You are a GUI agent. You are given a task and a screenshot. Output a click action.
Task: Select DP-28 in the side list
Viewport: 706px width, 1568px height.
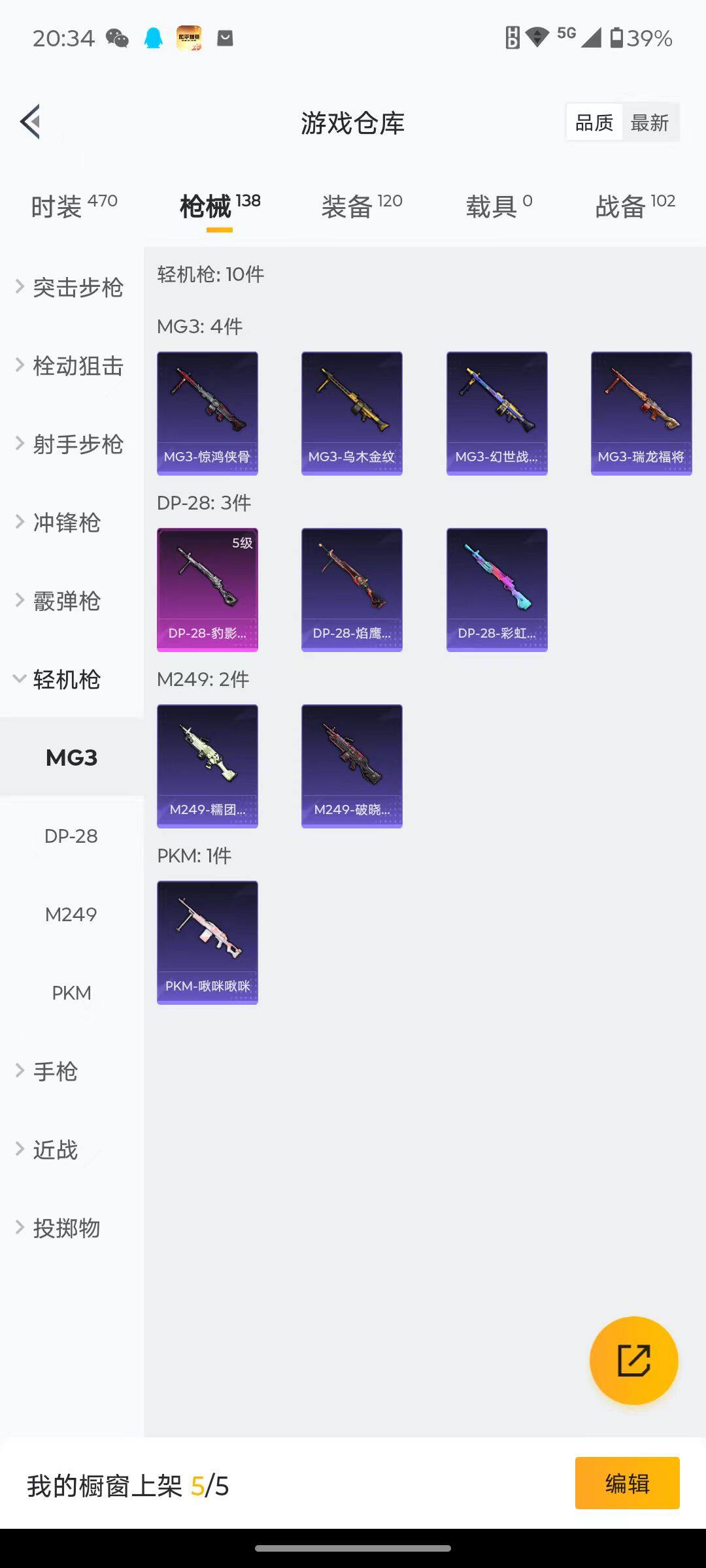71,836
